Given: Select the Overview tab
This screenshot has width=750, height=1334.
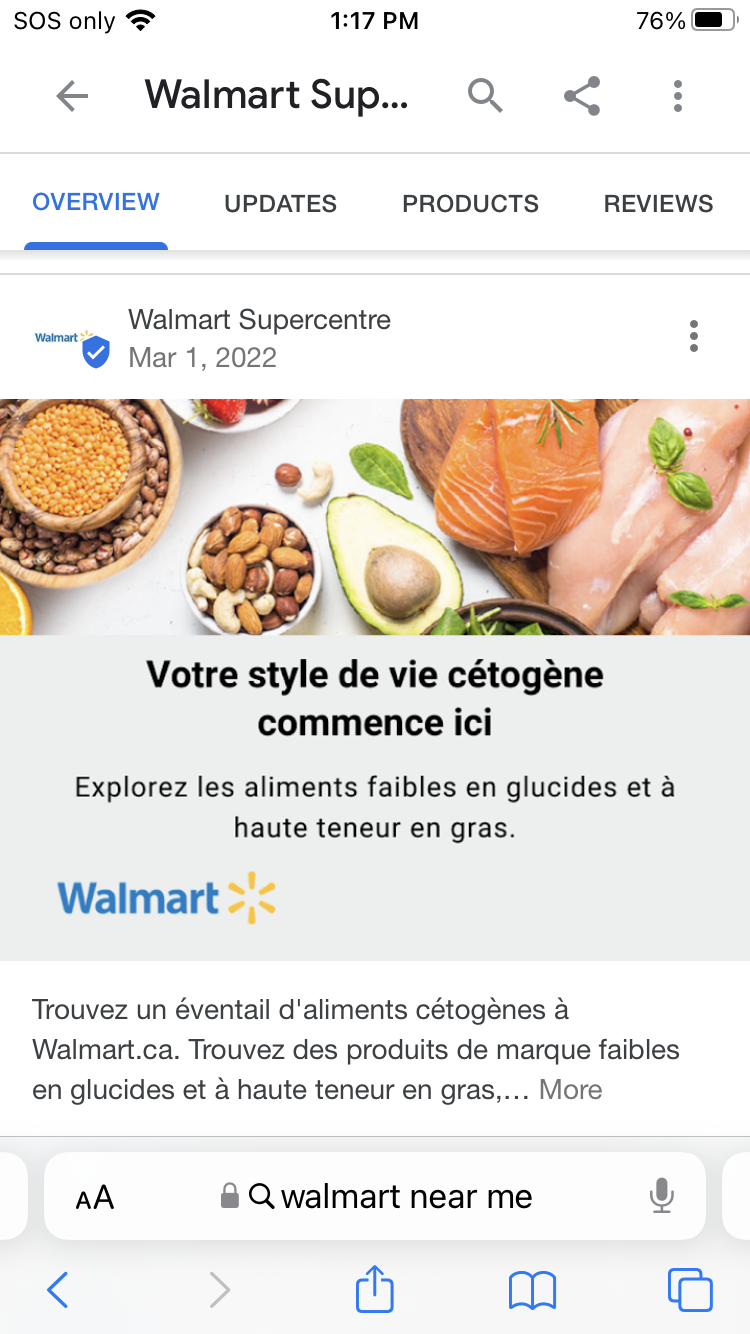Looking at the screenshot, I should coord(96,202).
